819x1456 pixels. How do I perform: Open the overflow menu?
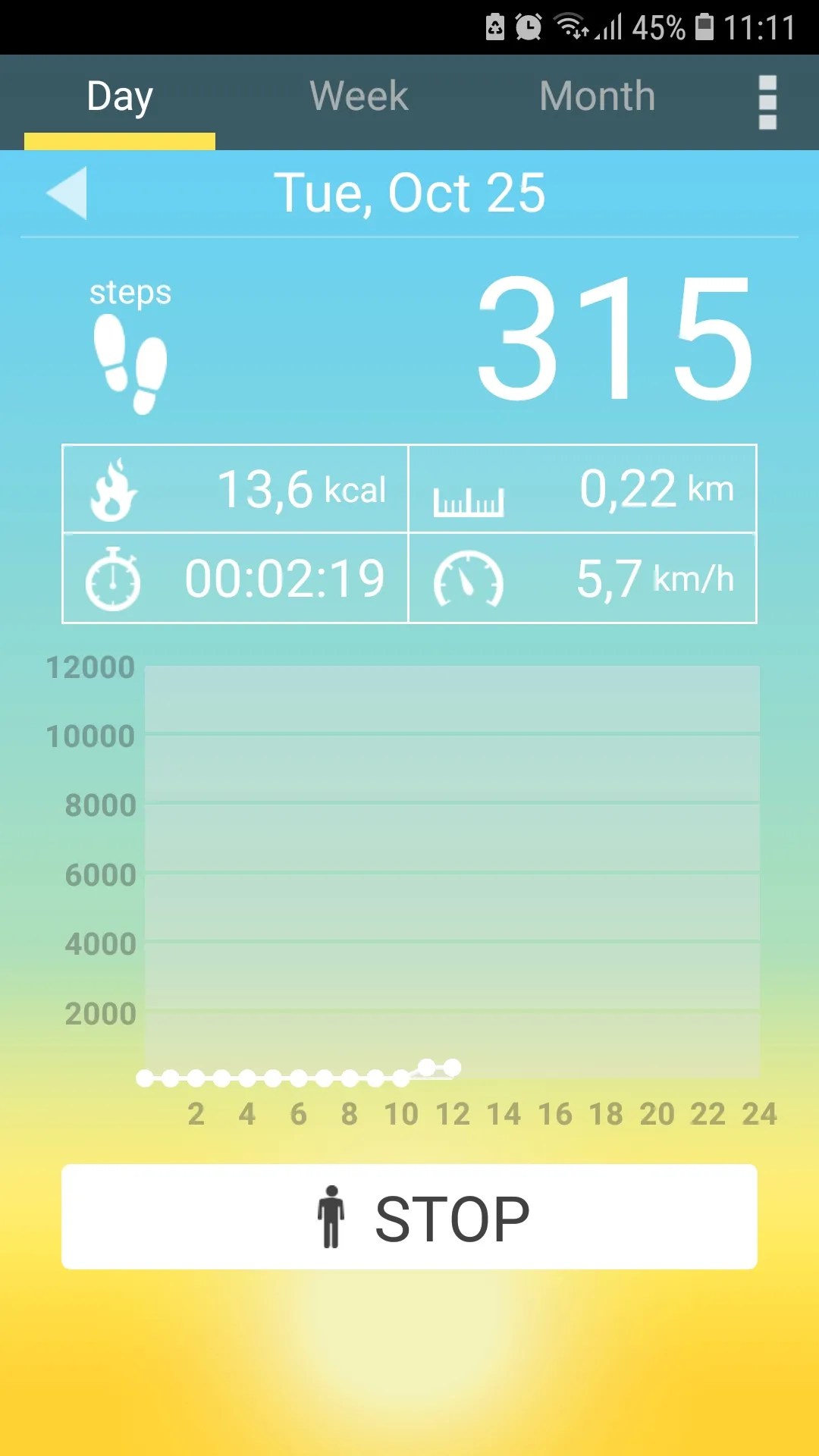click(767, 102)
